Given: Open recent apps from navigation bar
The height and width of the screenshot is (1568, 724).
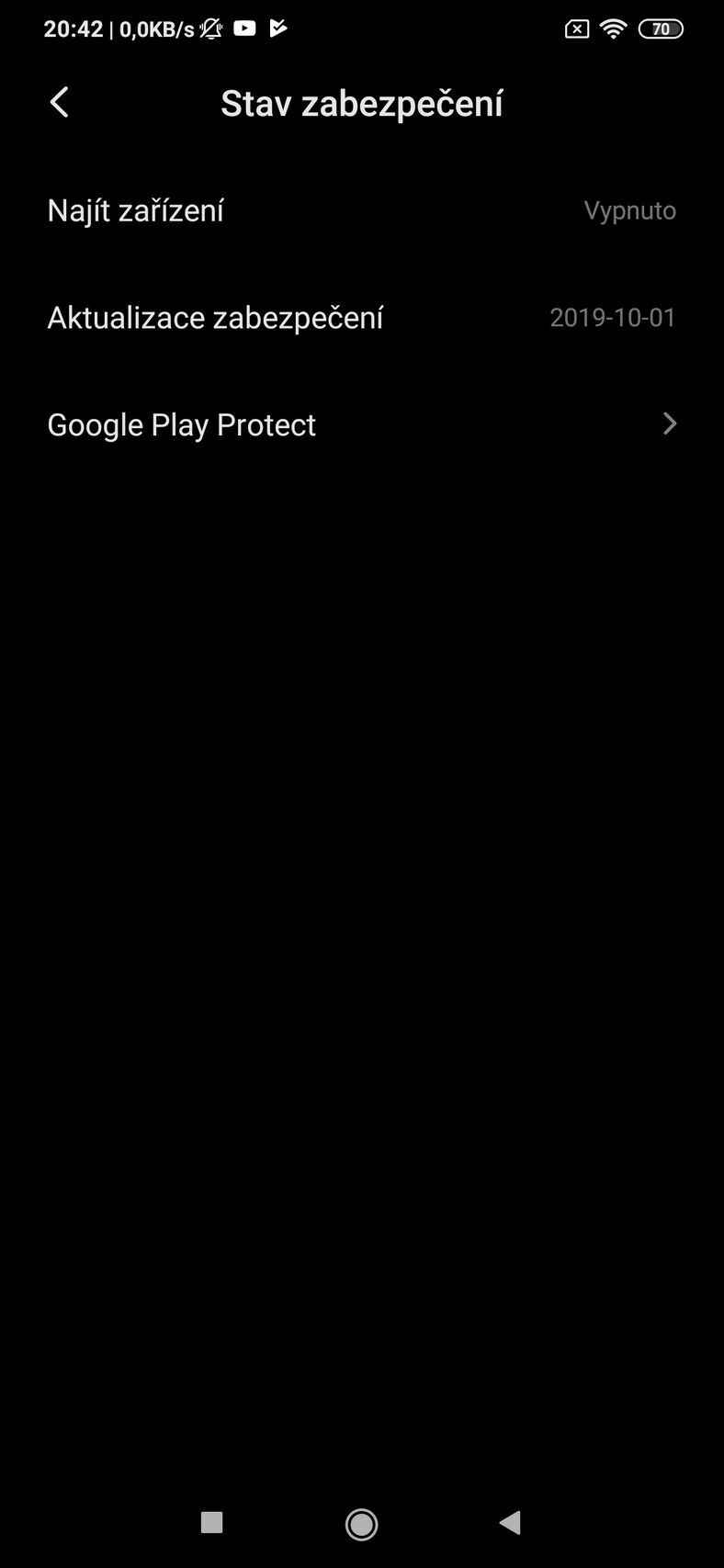Looking at the screenshot, I should (x=211, y=1523).
